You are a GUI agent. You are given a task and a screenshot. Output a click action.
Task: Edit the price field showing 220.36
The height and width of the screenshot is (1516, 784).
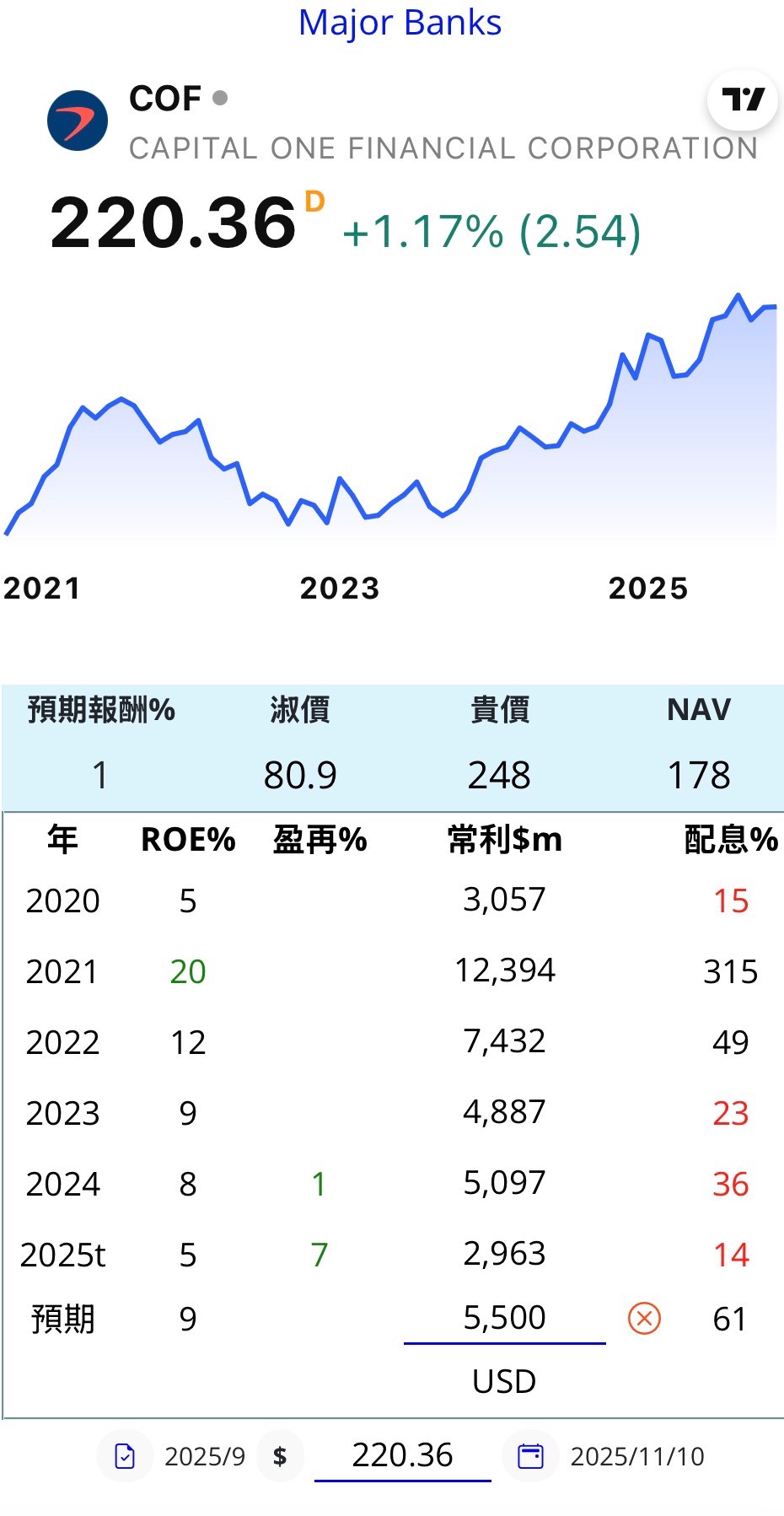(402, 1455)
